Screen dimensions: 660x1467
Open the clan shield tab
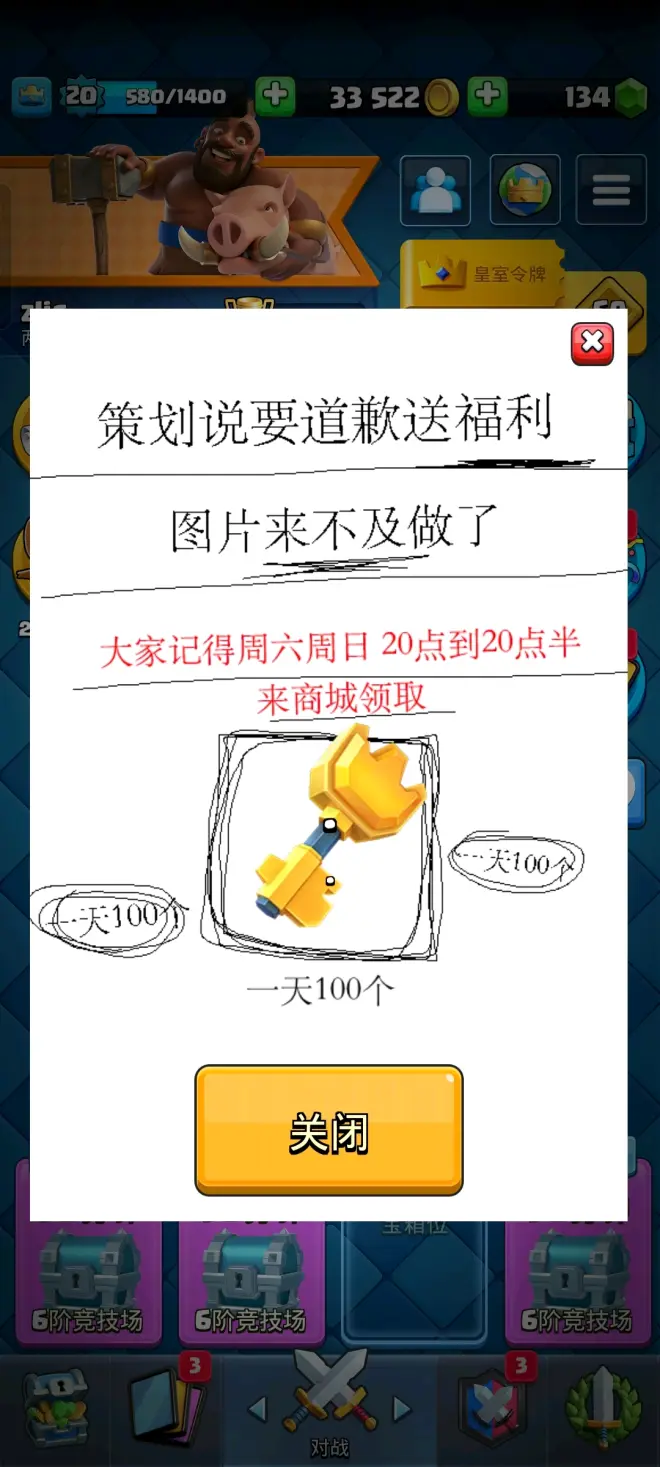pos(493,1408)
